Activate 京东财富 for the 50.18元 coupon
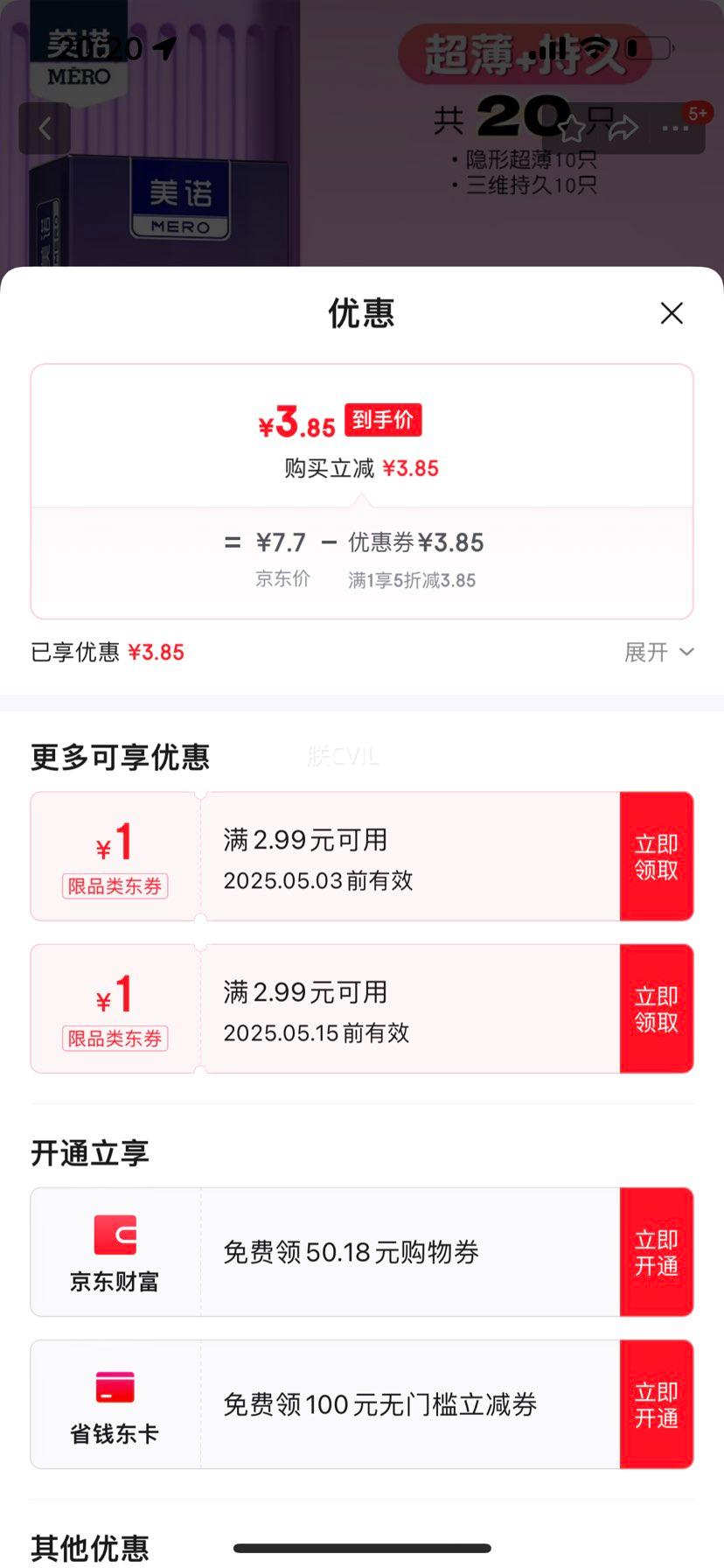 point(657,1252)
